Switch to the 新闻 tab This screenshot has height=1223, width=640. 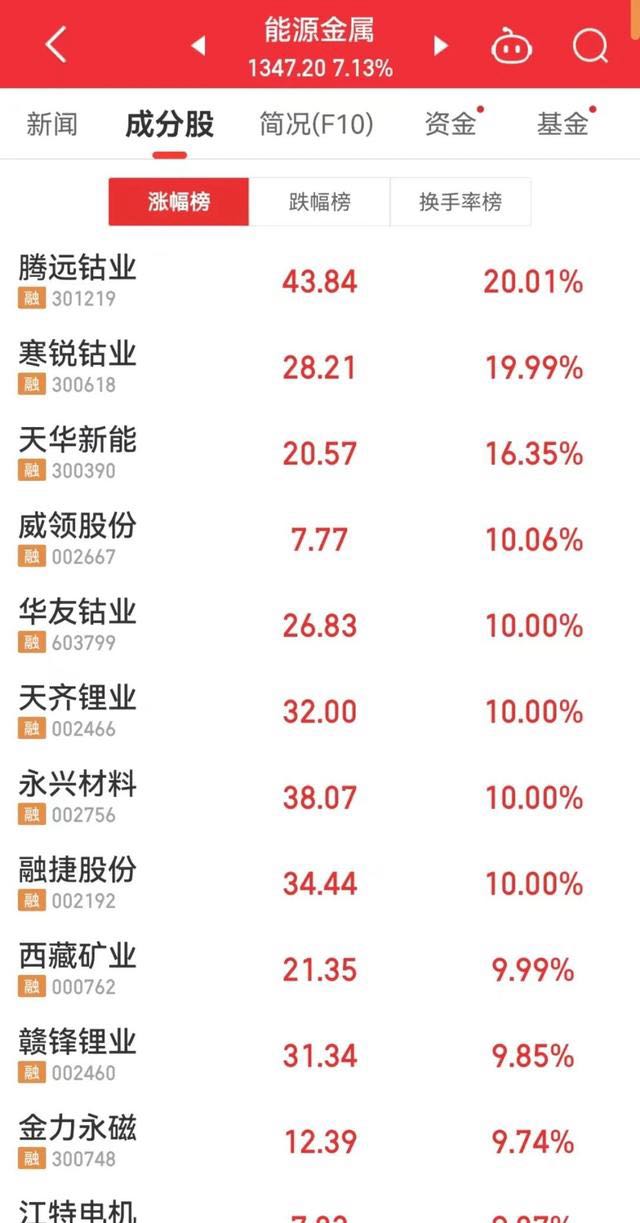51,125
